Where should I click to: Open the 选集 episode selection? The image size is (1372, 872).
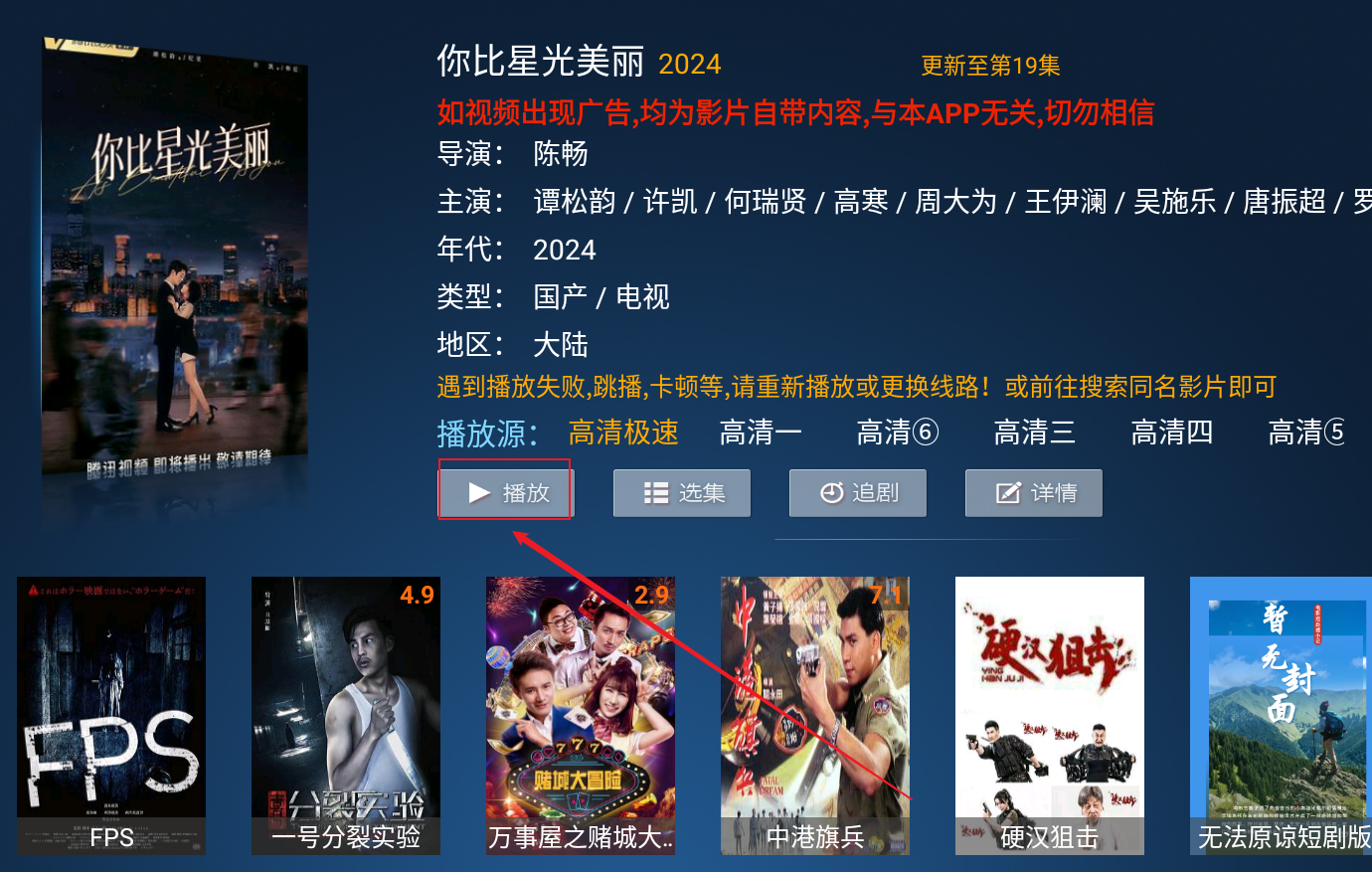tap(682, 493)
